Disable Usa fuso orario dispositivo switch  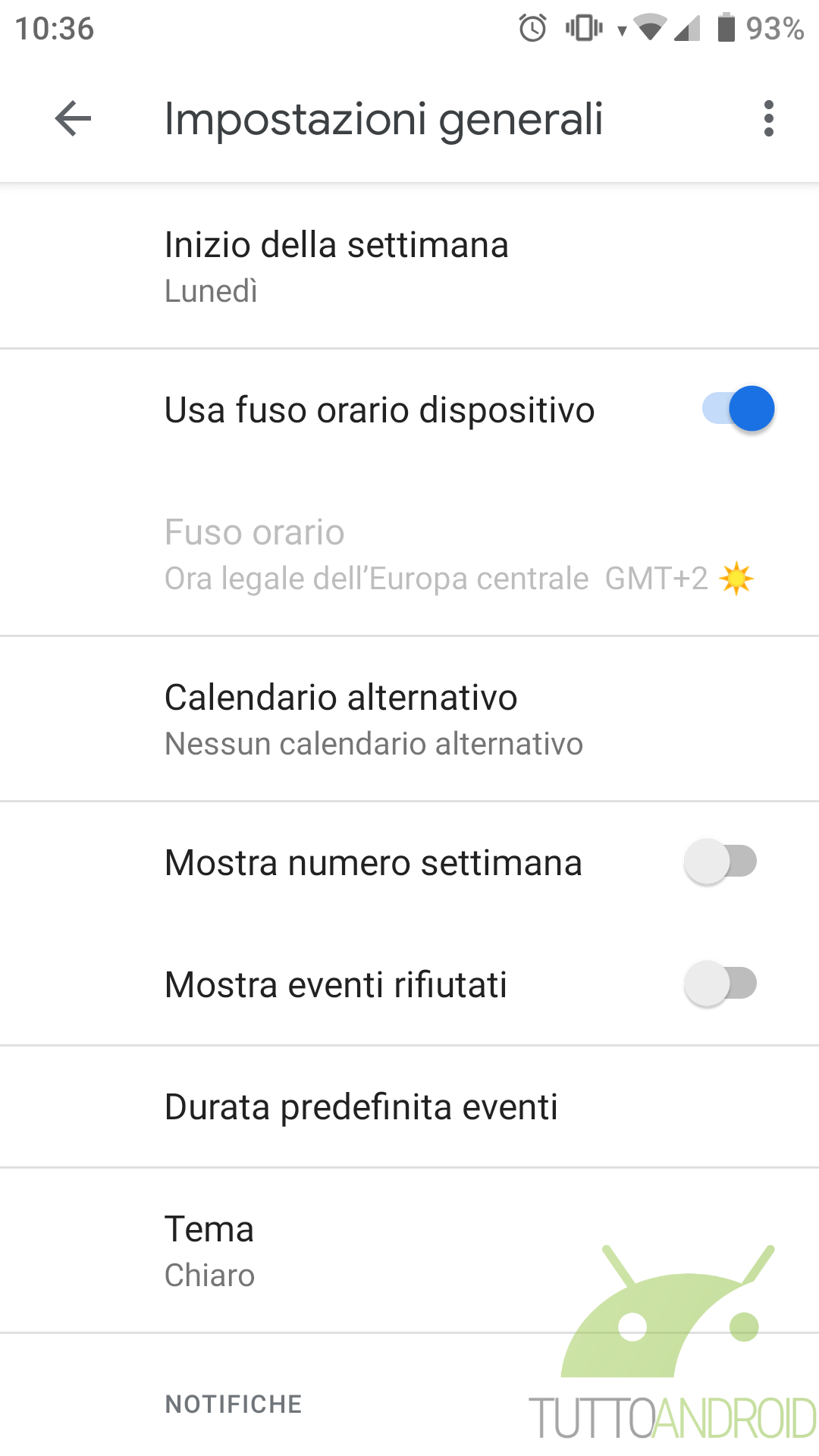(x=738, y=409)
